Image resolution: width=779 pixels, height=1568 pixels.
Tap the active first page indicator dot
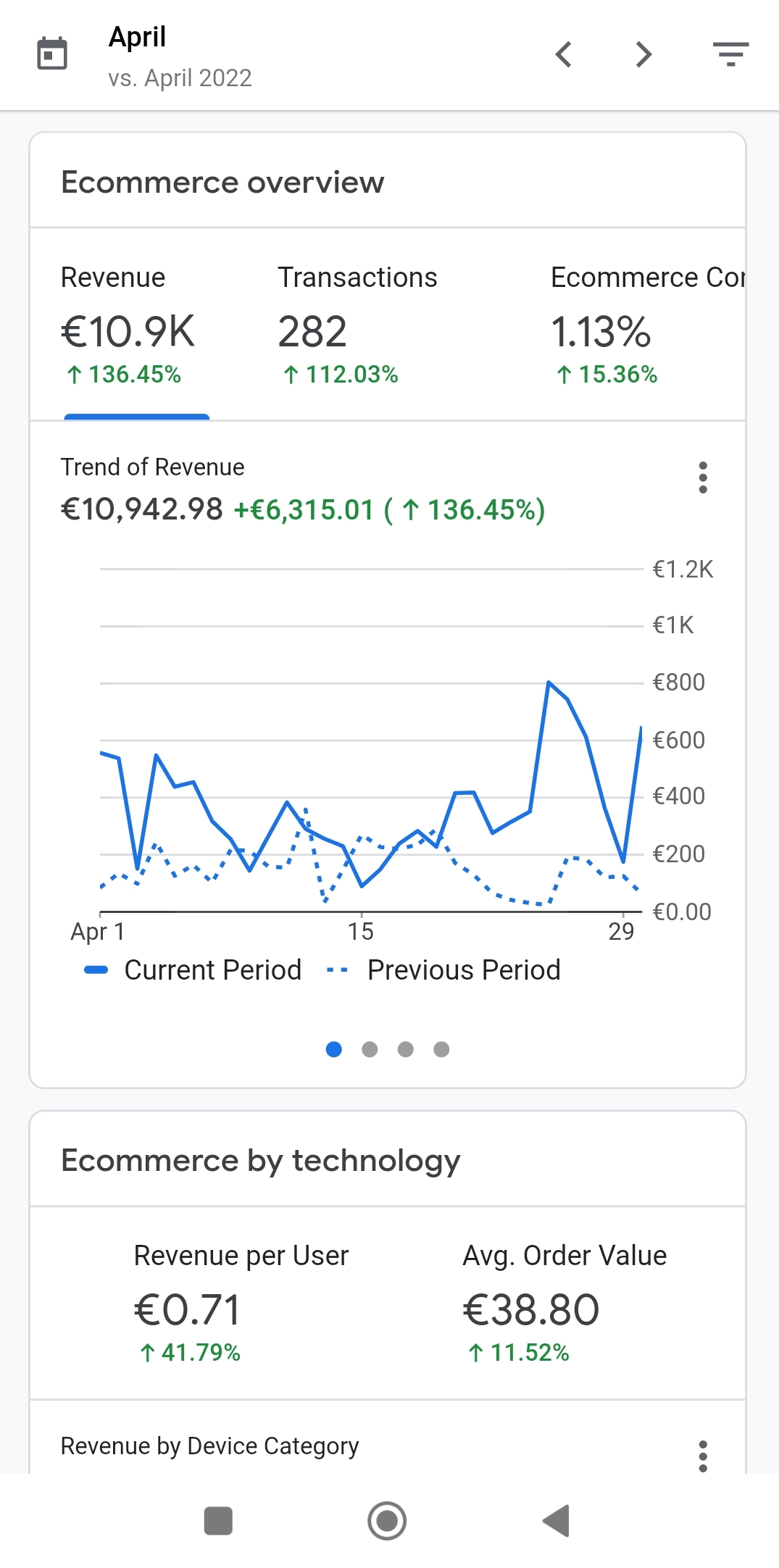coord(334,1049)
